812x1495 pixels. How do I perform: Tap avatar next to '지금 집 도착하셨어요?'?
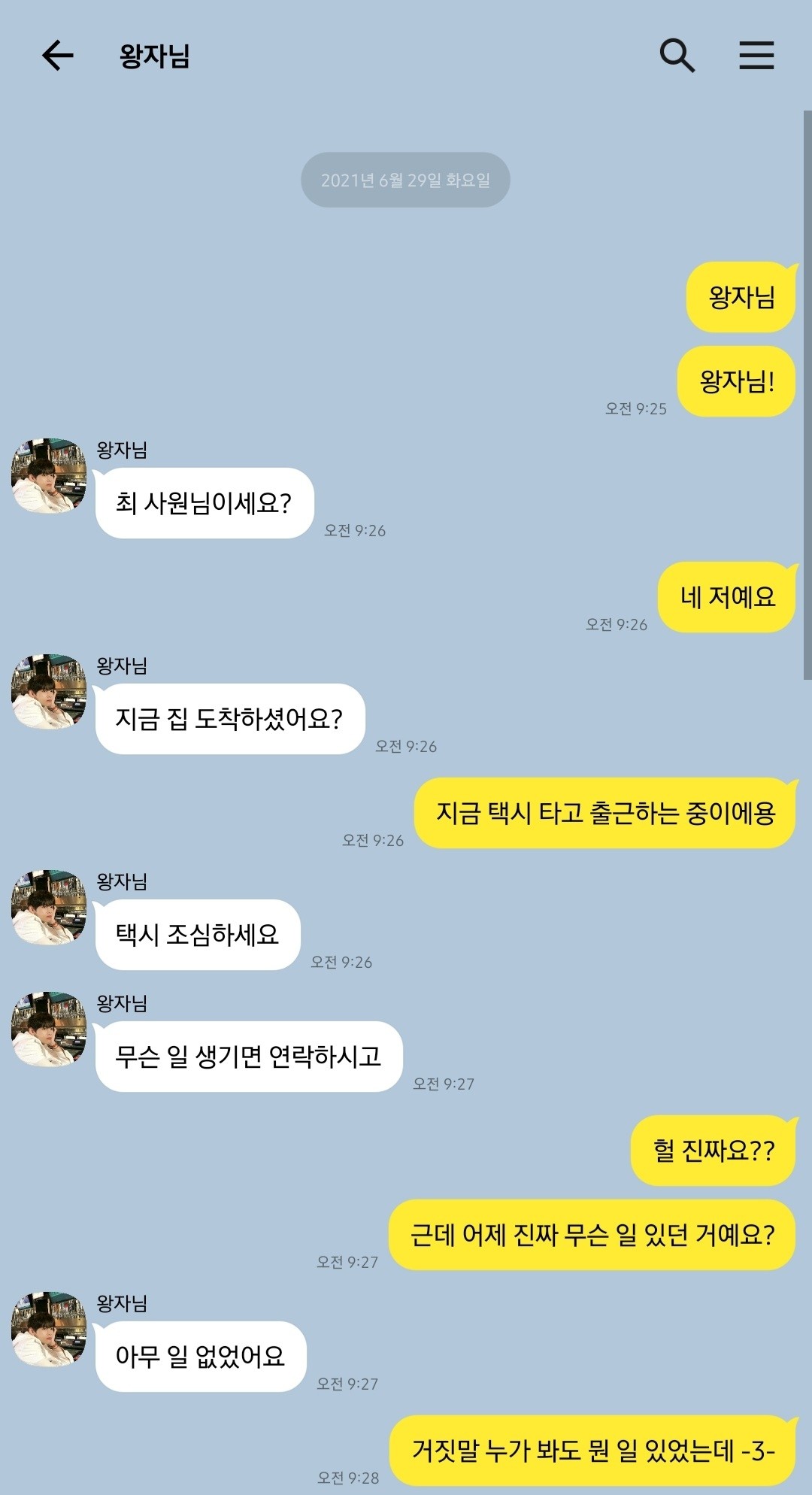(x=49, y=692)
